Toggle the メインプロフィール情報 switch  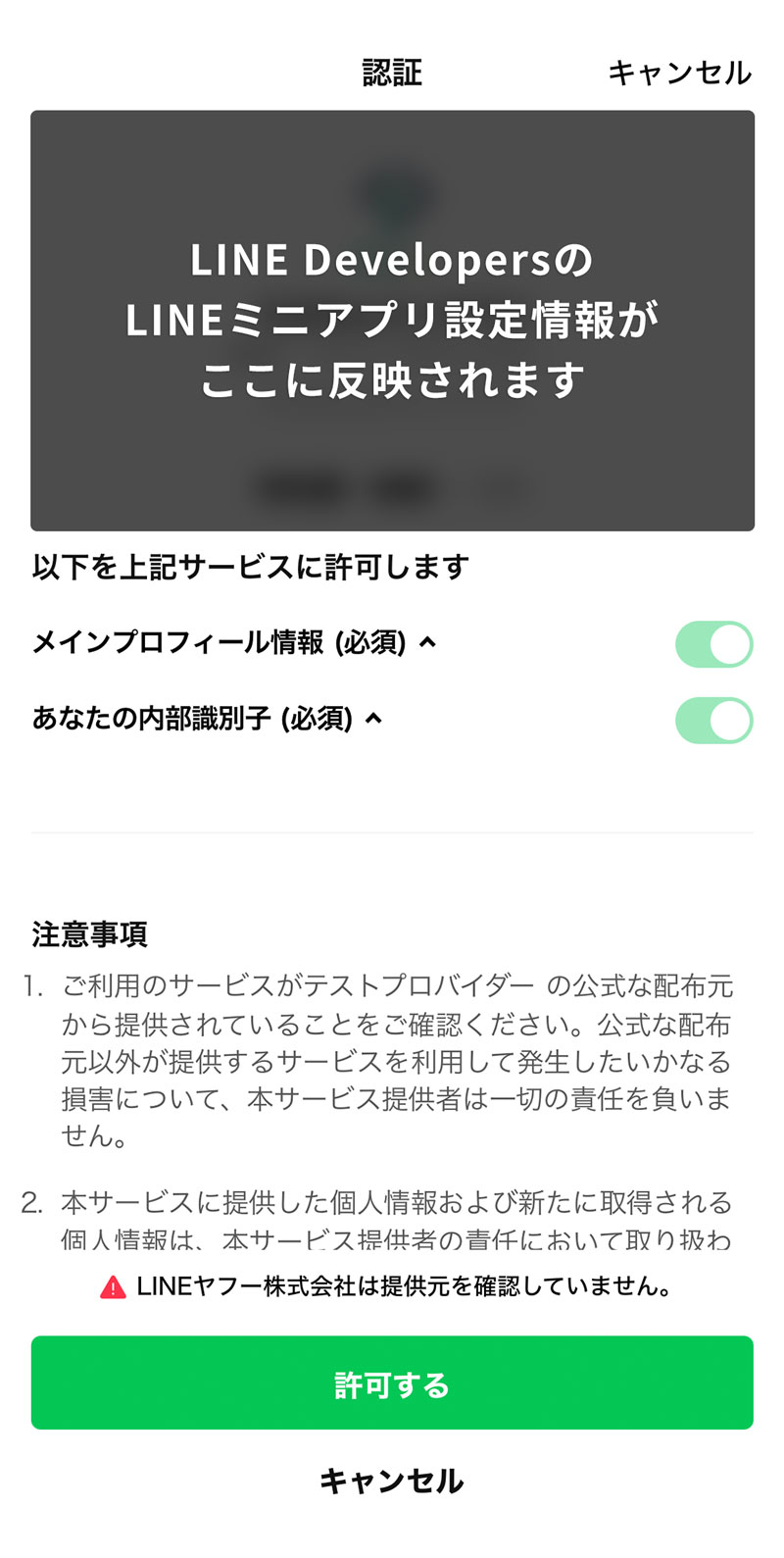pyautogui.click(x=714, y=644)
